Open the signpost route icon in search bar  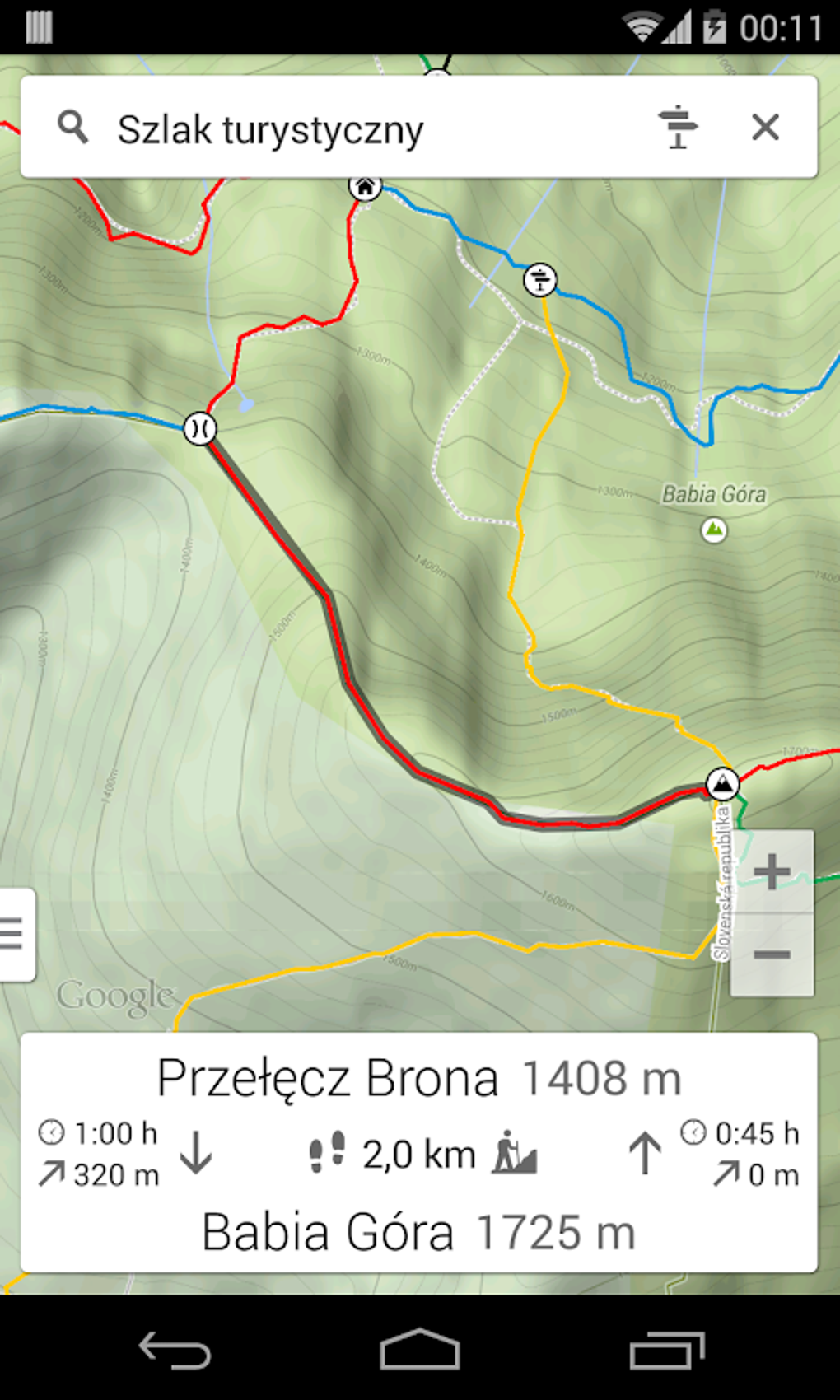coord(678,128)
